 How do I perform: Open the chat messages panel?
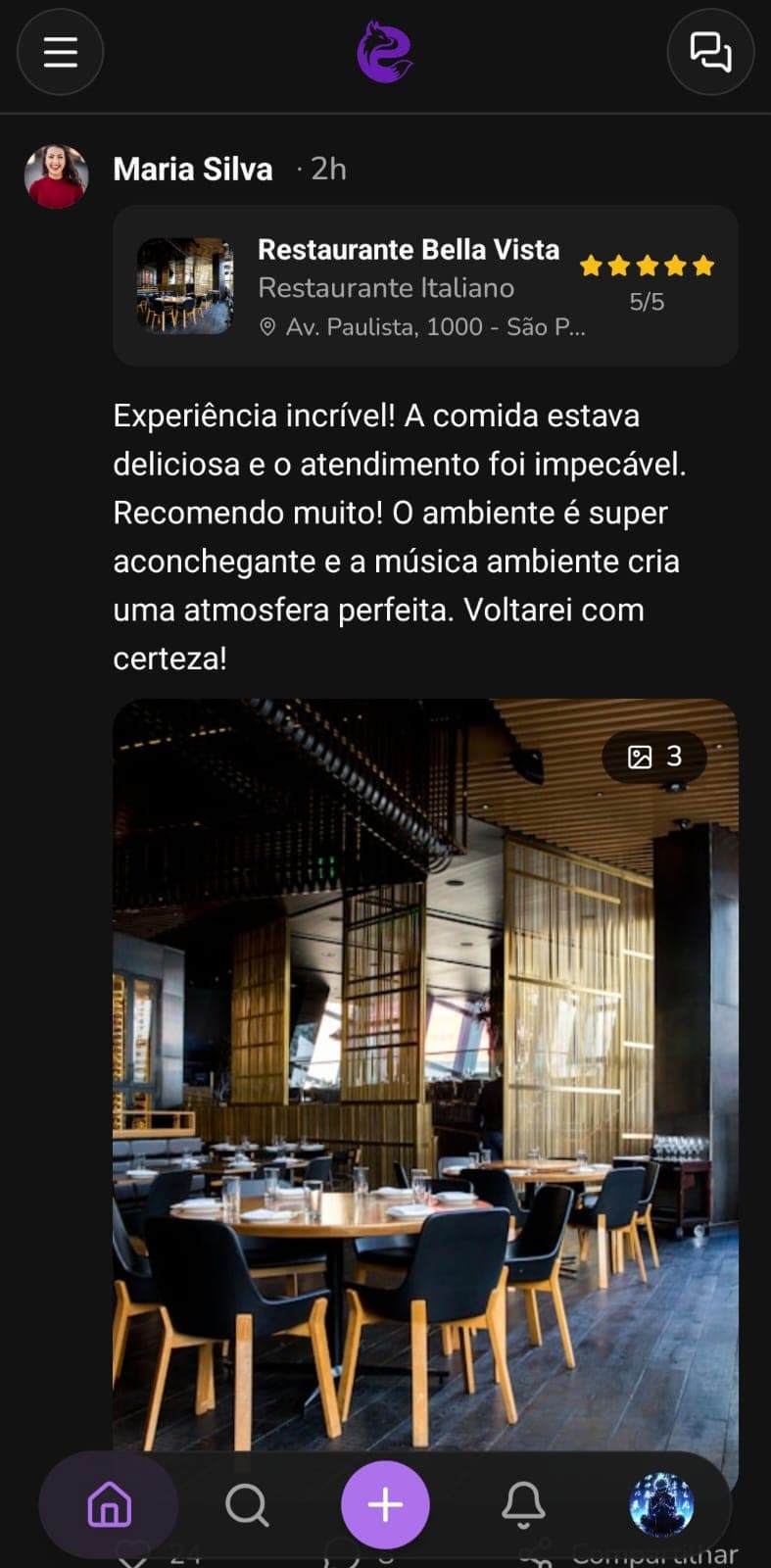coord(711,53)
